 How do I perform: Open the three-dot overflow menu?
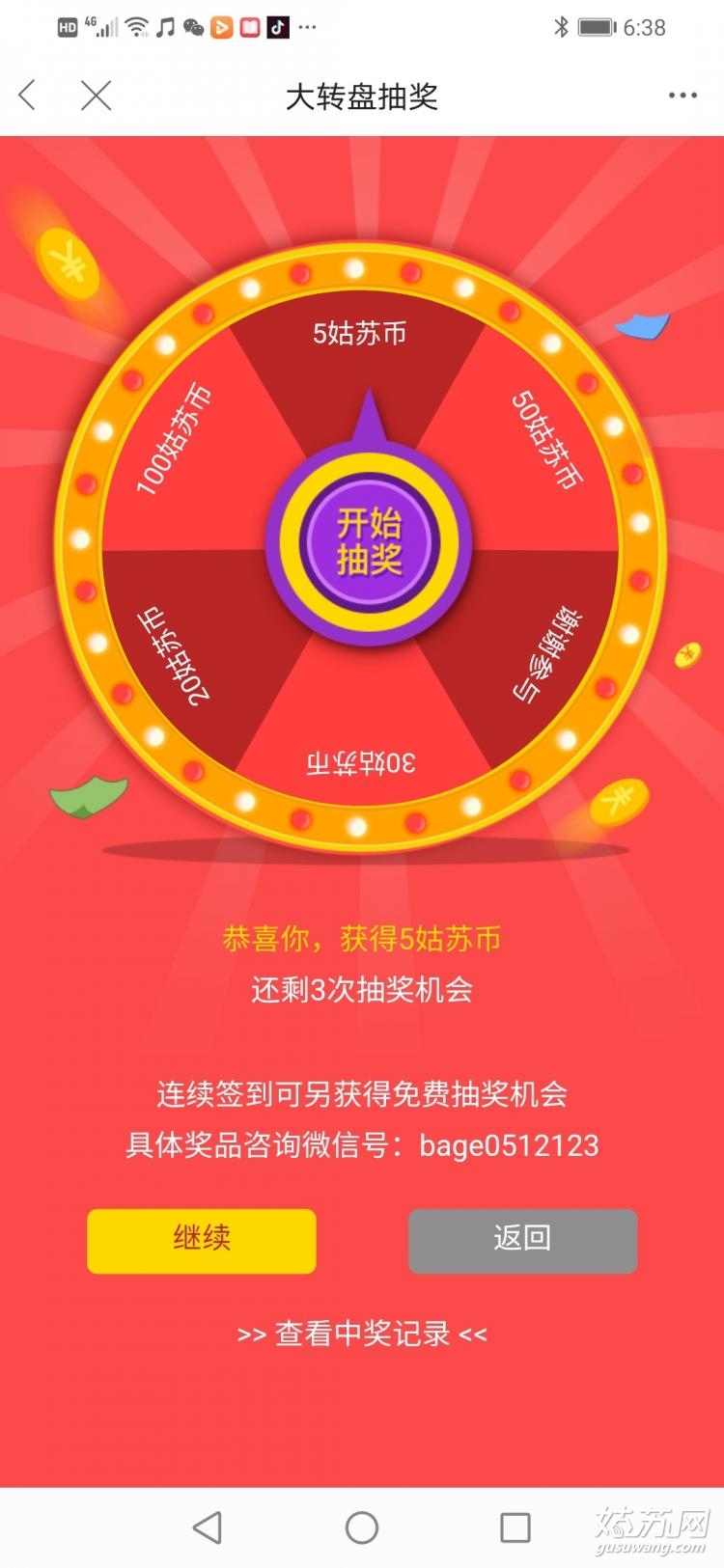(682, 96)
